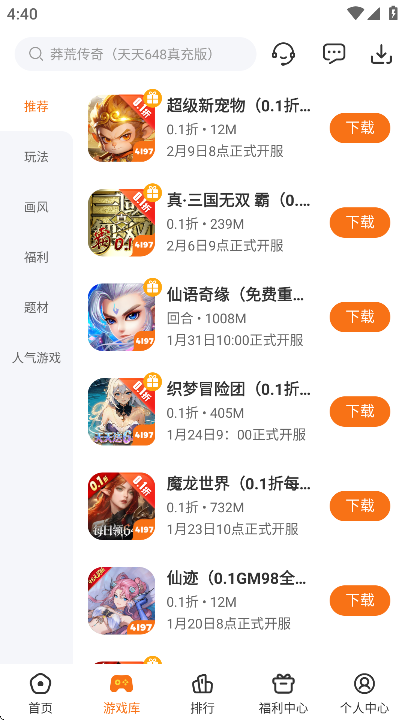Open the messages chat bubble icon
The height and width of the screenshot is (720, 405).
pyautogui.click(x=334, y=54)
